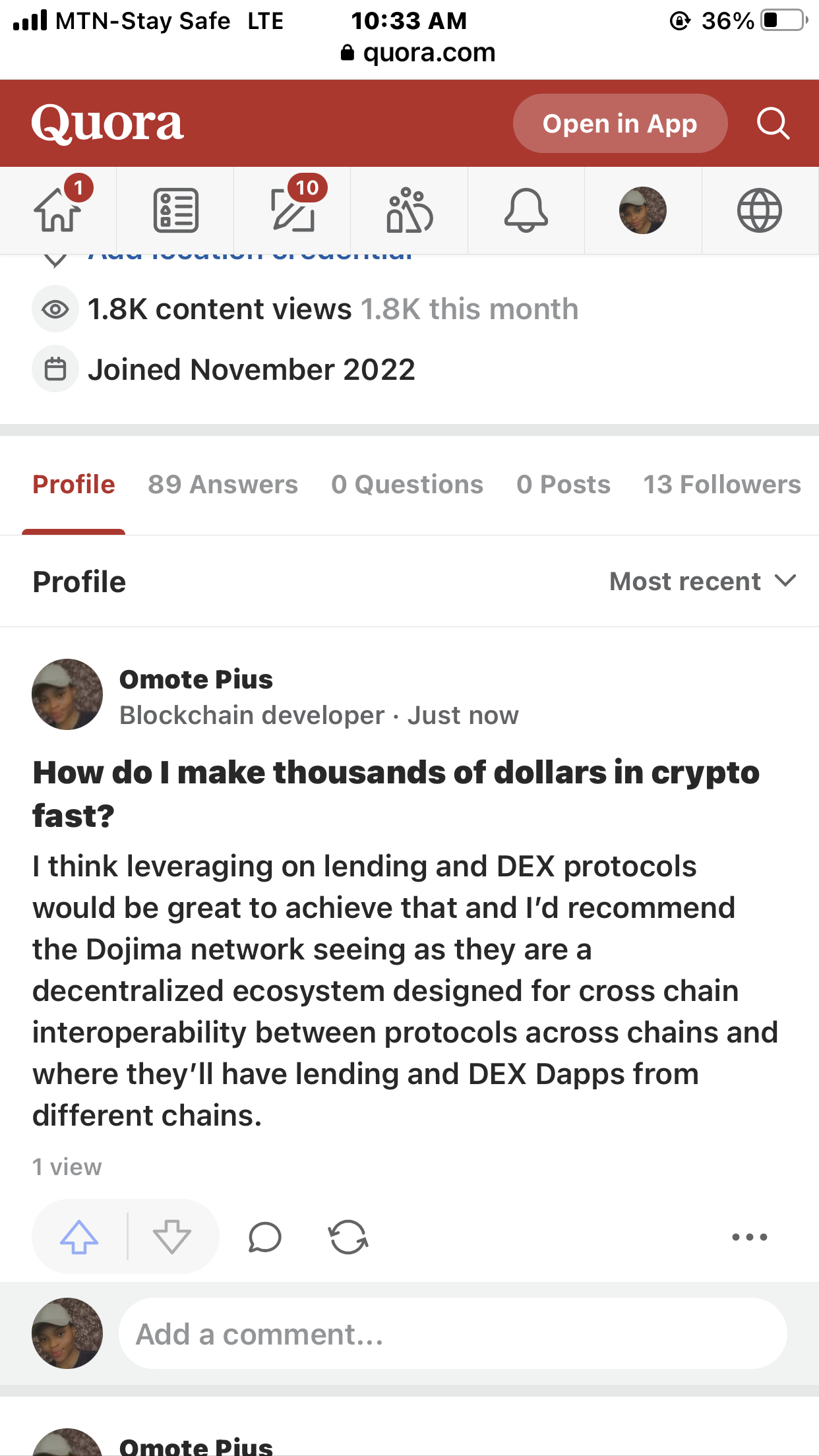Image resolution: width=819 pixels, height=1456 pixels.
Task: Share the crypto answer
Action: click(348, 1237)
